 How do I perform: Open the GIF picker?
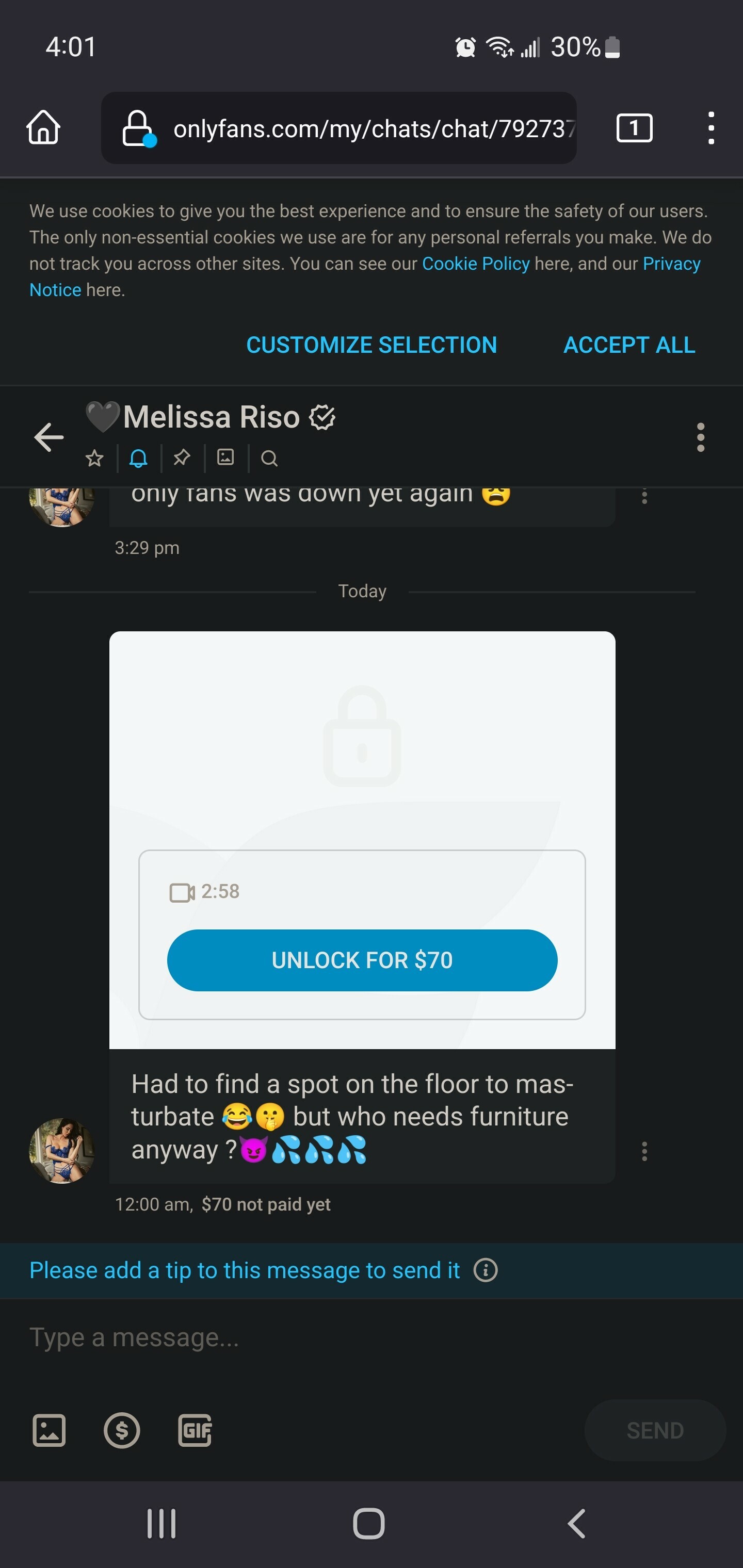pyautogui.click(x=195, y=1430)
